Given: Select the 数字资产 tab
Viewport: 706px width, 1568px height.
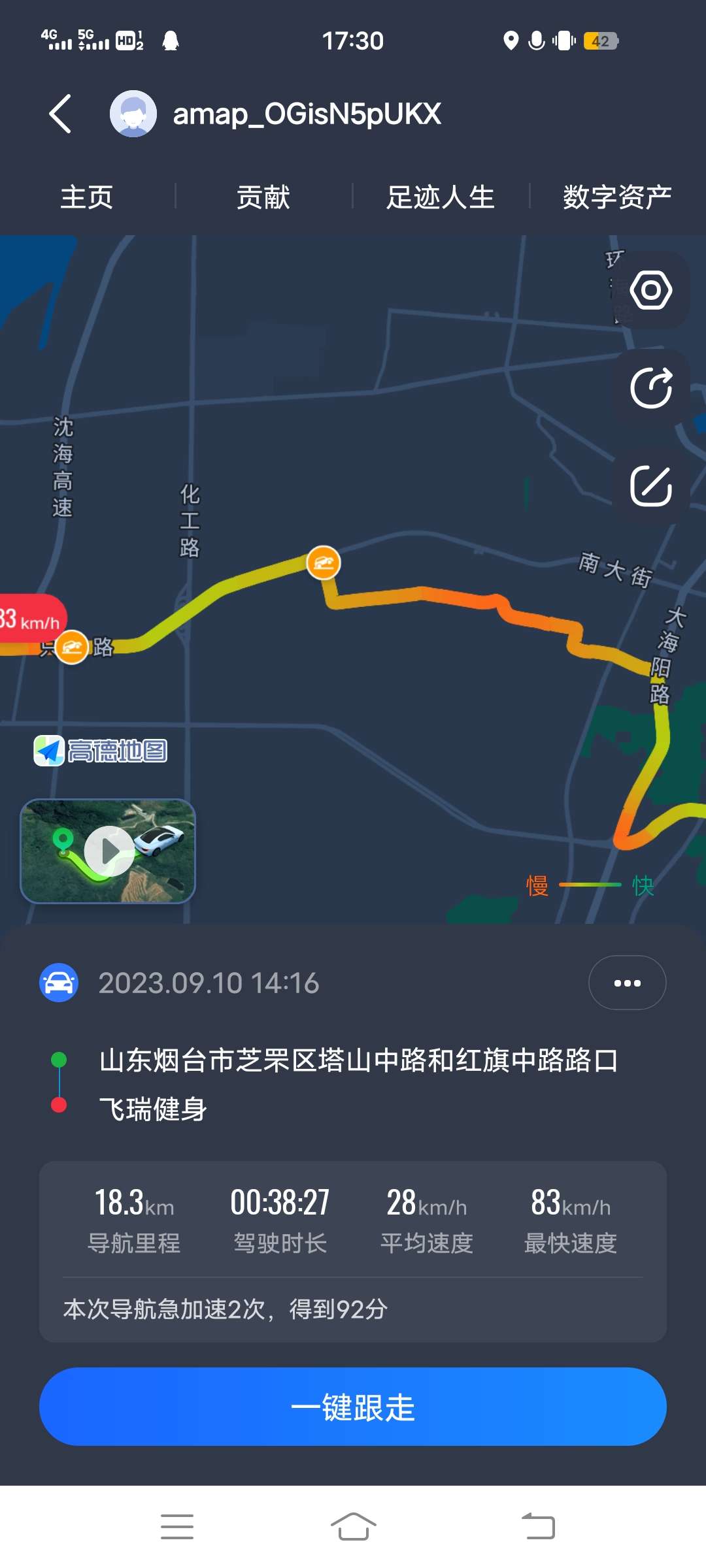Looking at the screenshot, I should (x=617, y=197).
